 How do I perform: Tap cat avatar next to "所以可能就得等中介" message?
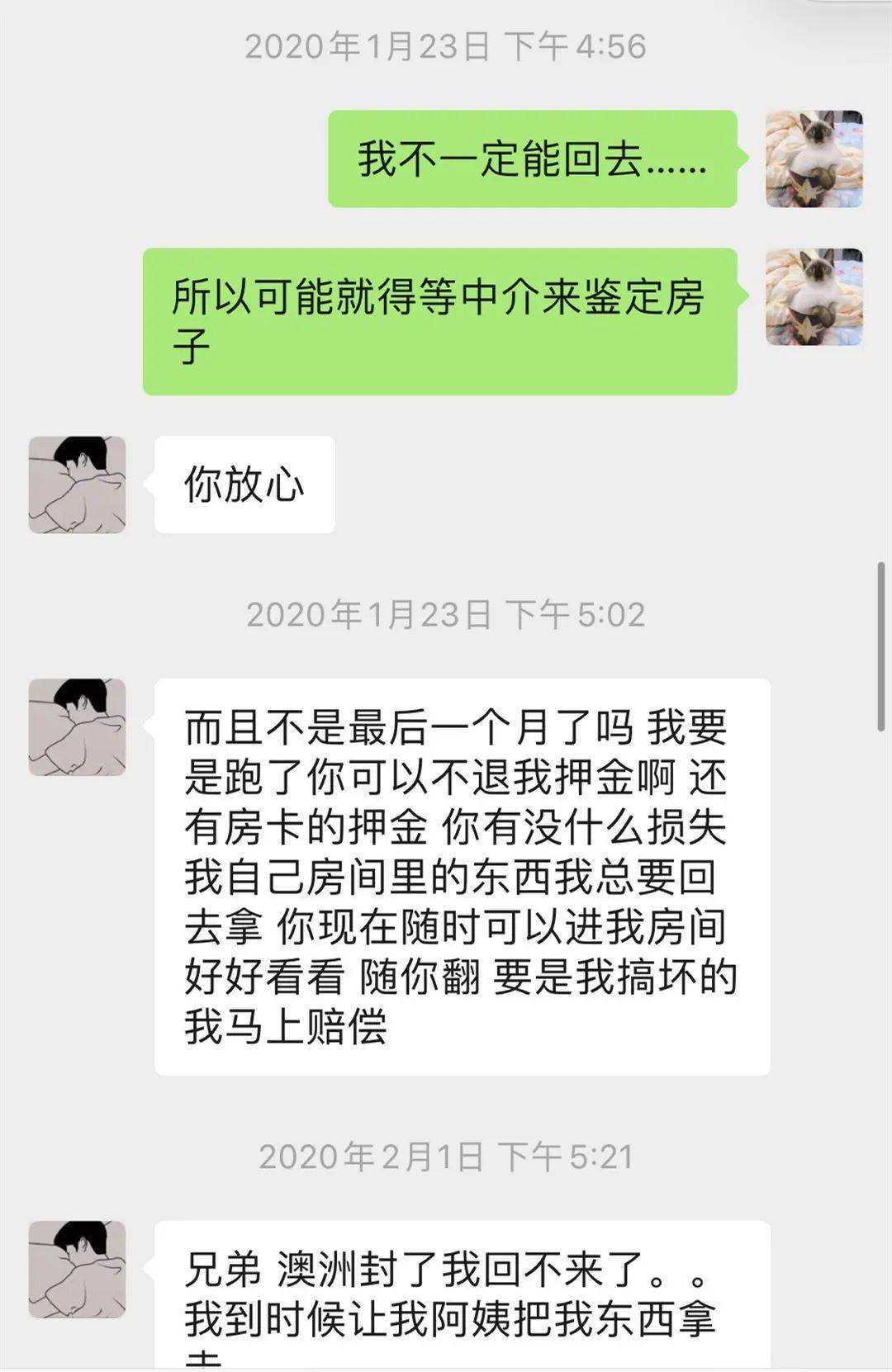(x=814, y=296)
